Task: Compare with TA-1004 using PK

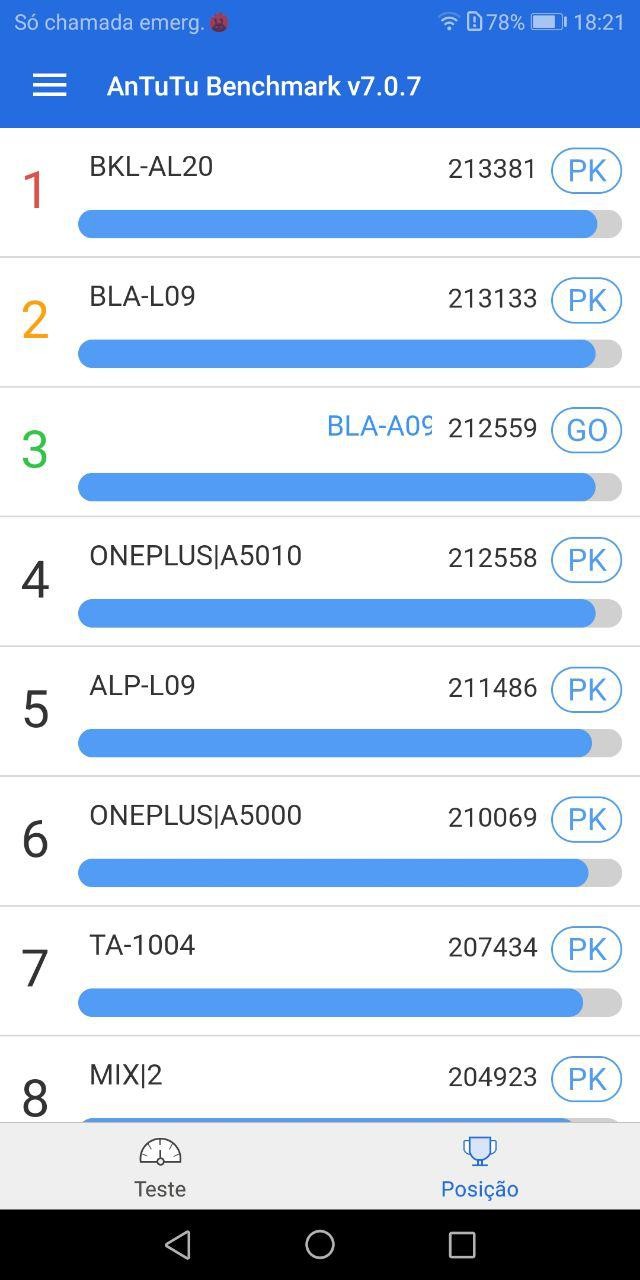Action: tap(586, 949)
